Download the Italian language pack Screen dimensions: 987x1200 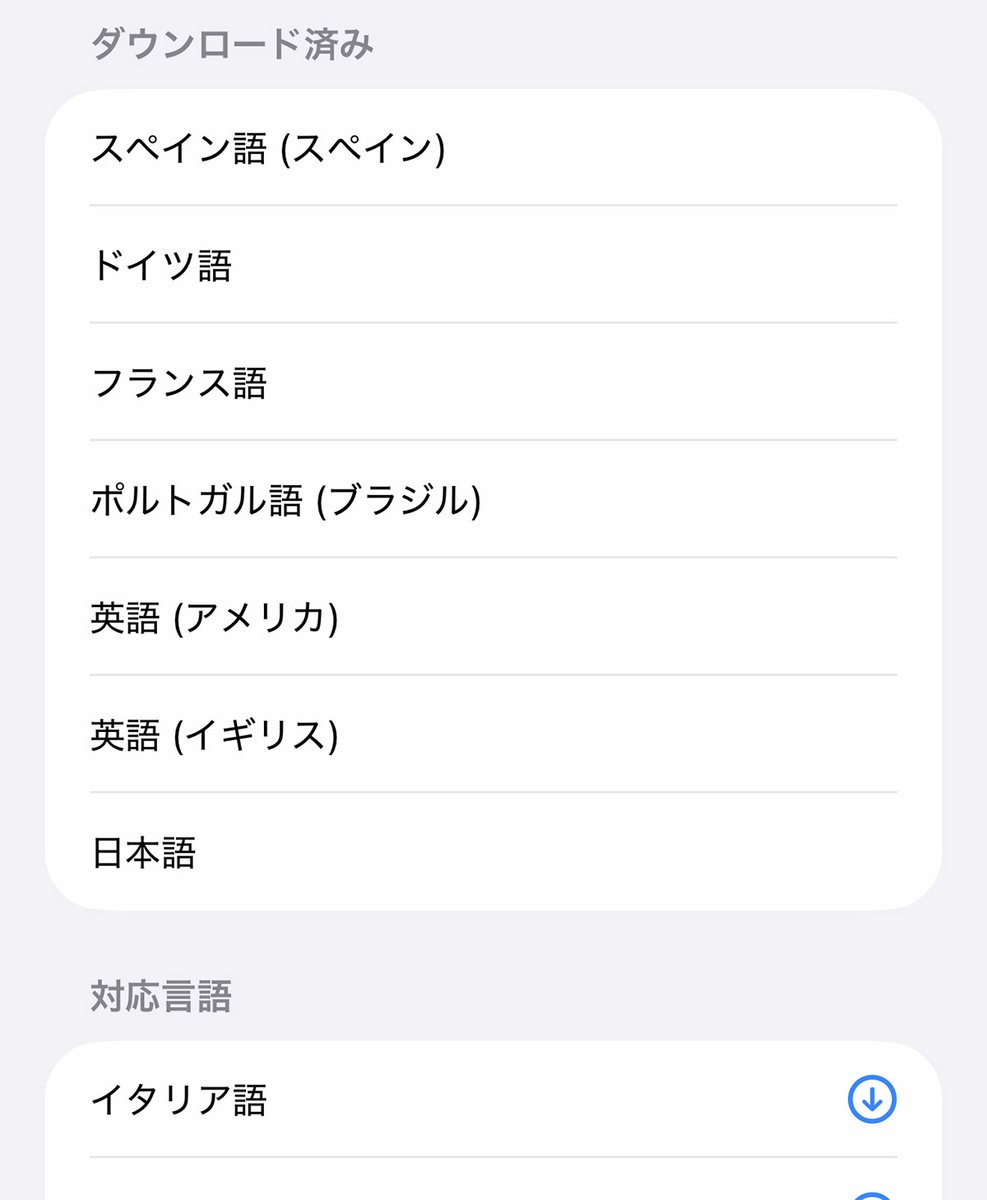point(872,1100)
